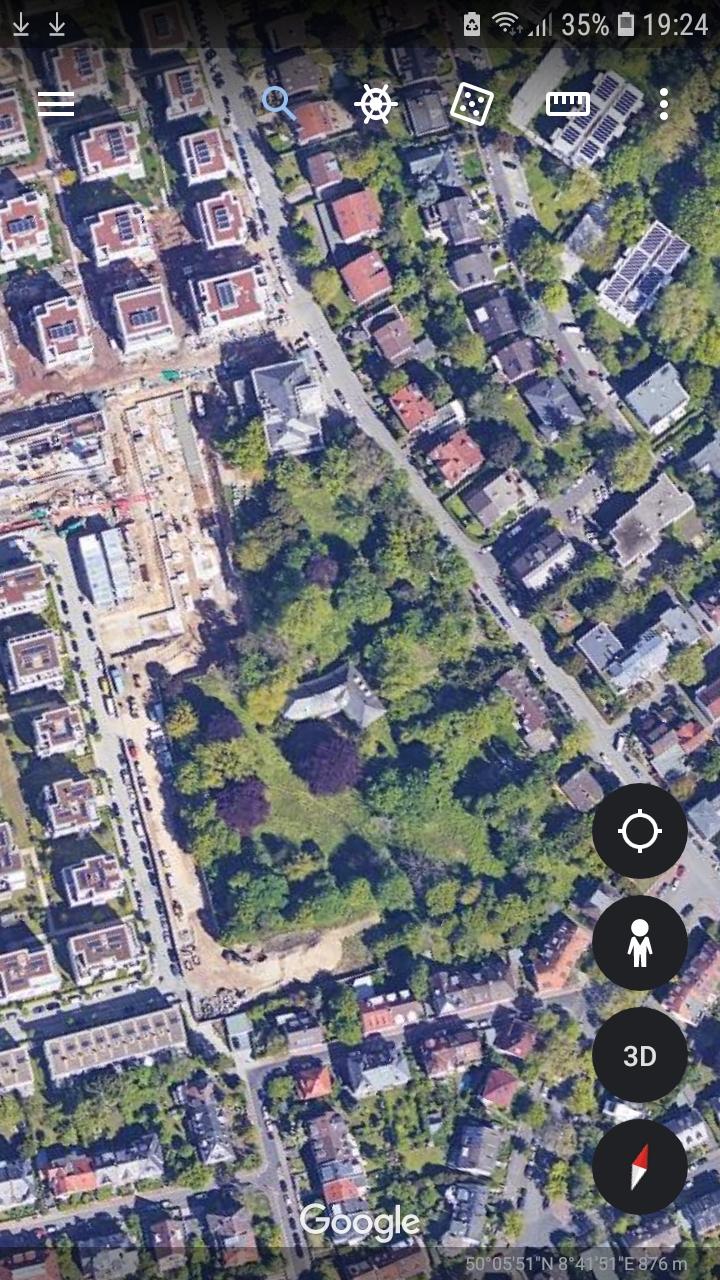This screenshot has width=720, height=1280.
Task: Enter Street View with the pegman button
Action: (639, 943)
